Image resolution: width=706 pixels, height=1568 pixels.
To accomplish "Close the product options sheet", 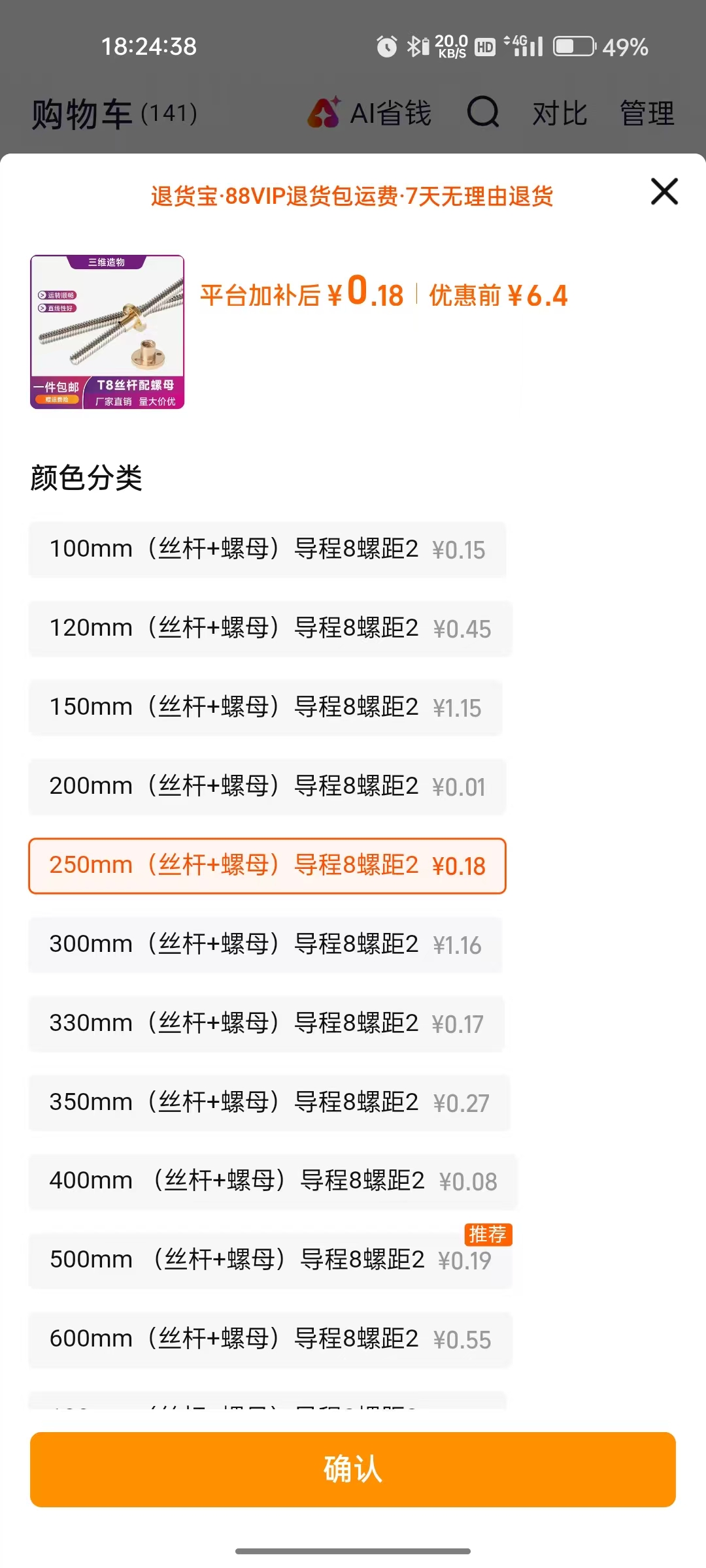I will pyautogui.click(x=664, y=191).
